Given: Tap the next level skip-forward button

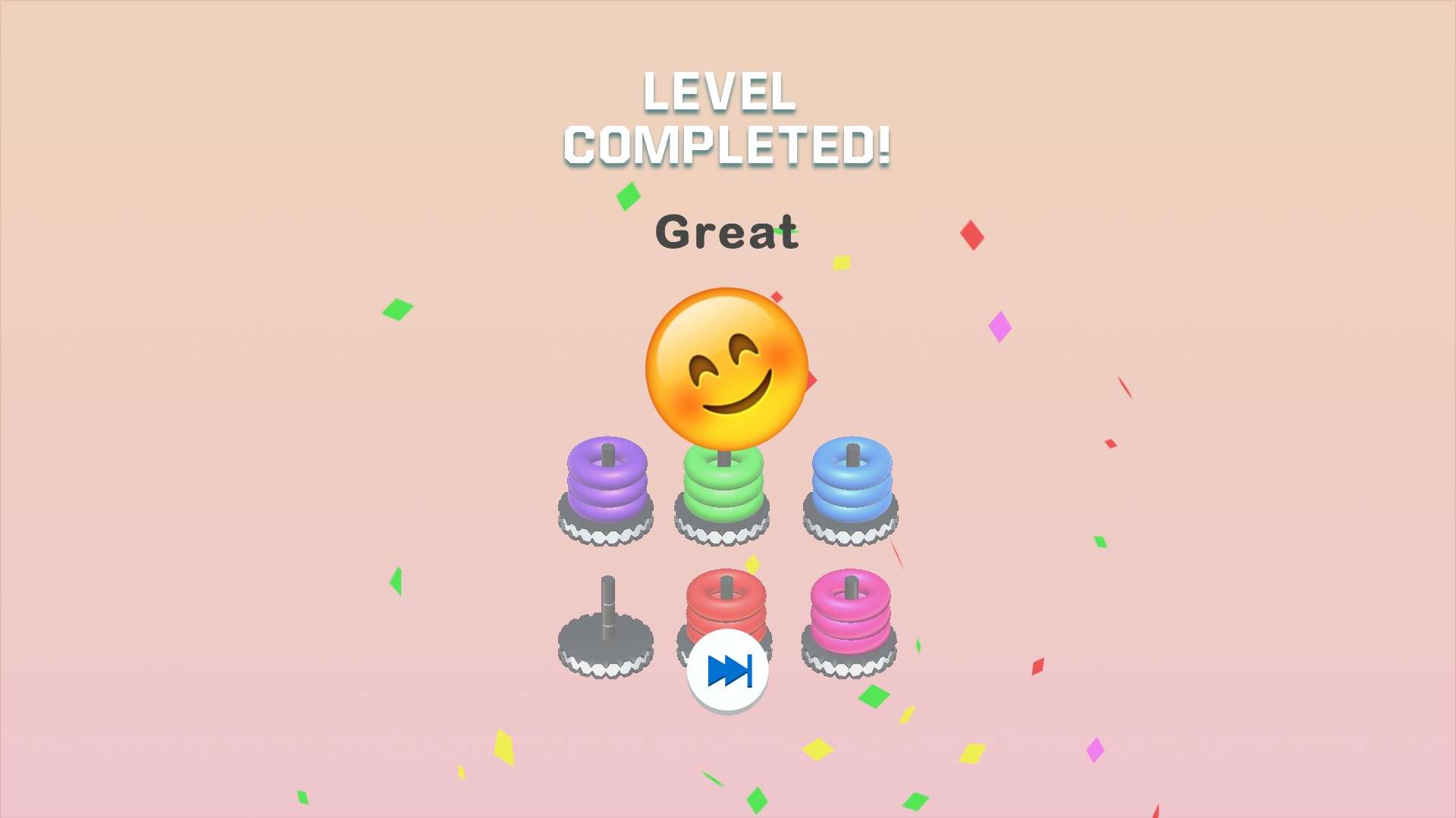Looking at the screenshot, I should [x=727, y=671].
